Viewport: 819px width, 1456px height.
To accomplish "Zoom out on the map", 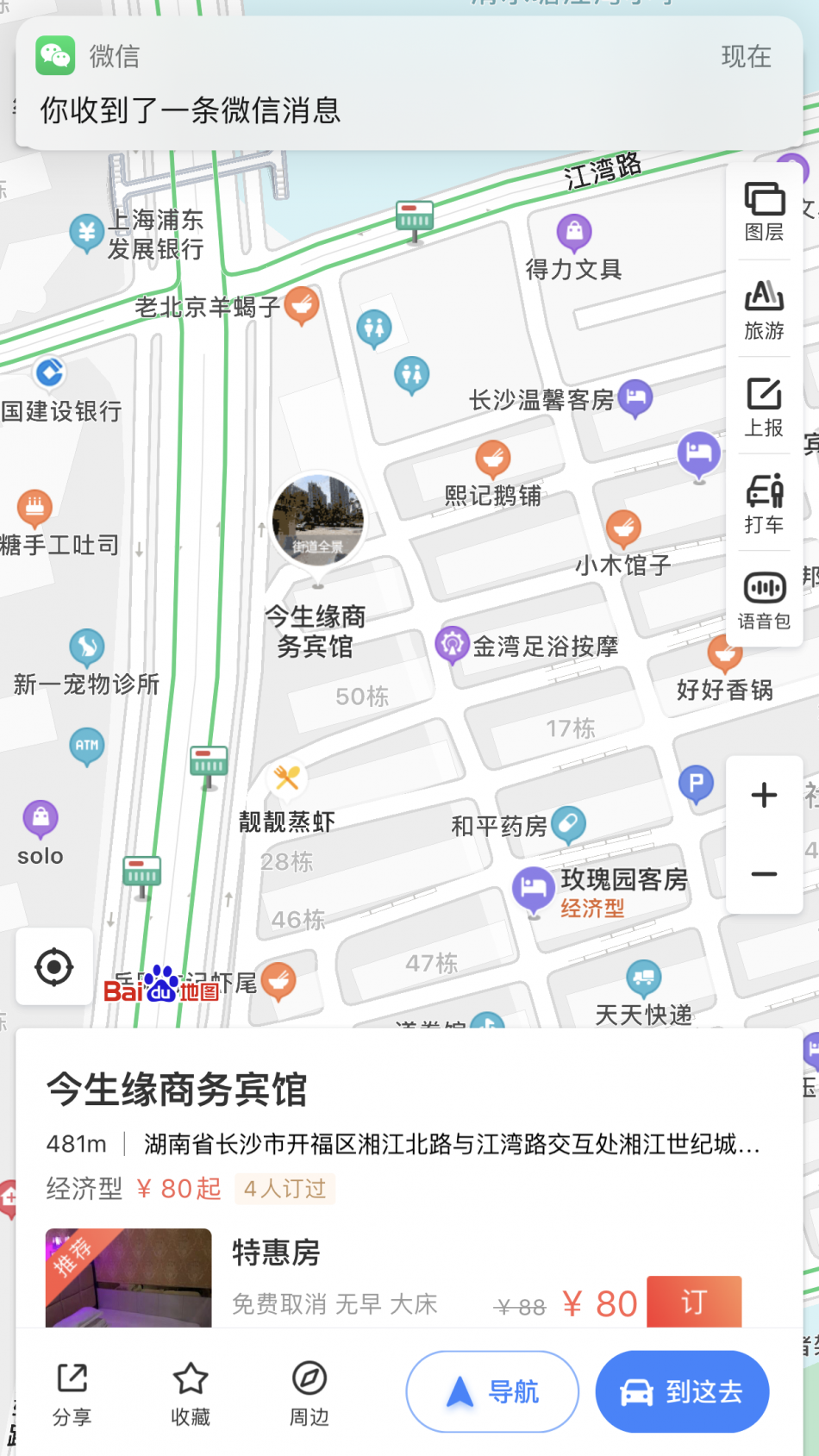I will (x=764, y=874).
